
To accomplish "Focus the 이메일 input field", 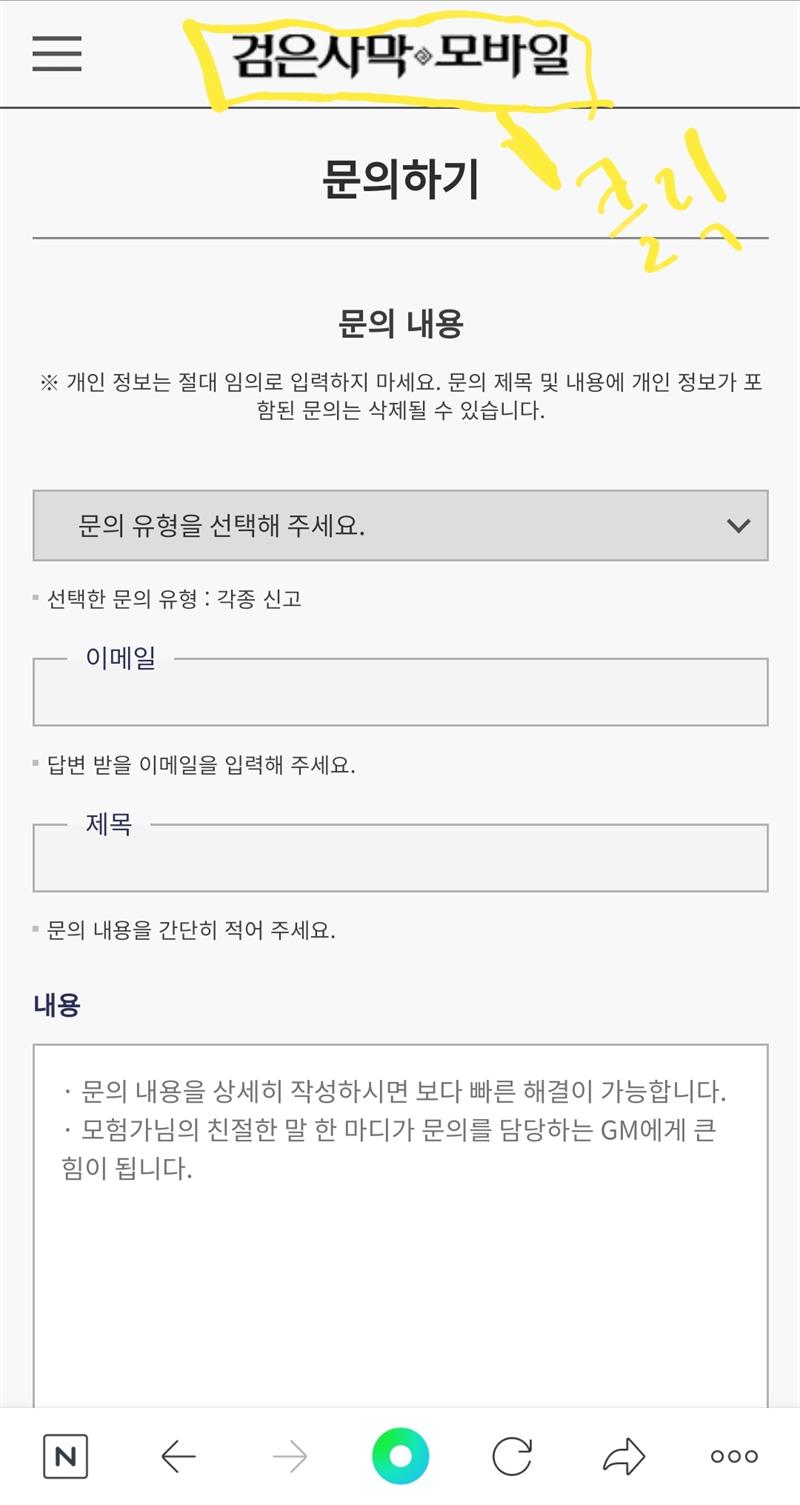I will coord(400,692).
